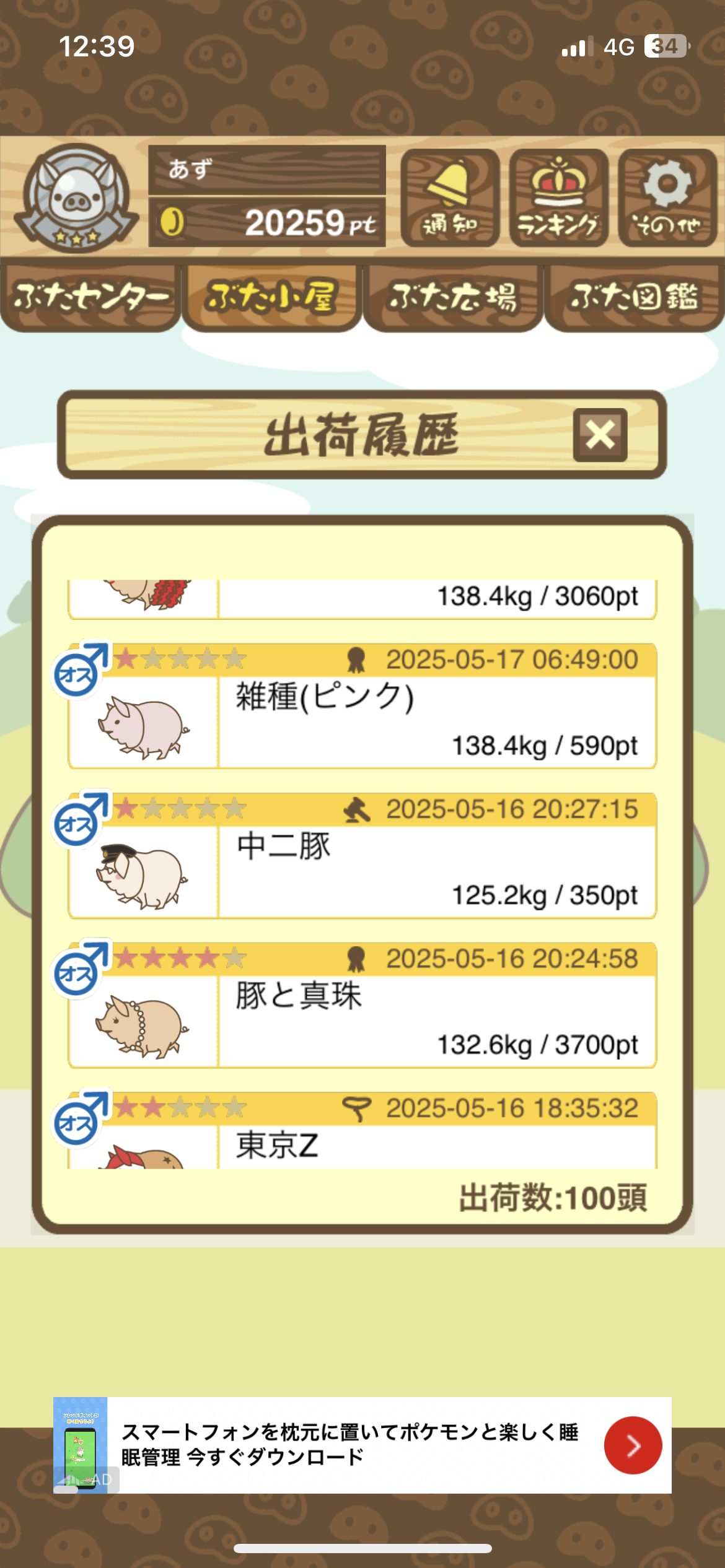Image resolution: width=725 pixels, height=1568 pixels.
Task: Switch to the ぶた広場 tab
Action: (453, 298)
